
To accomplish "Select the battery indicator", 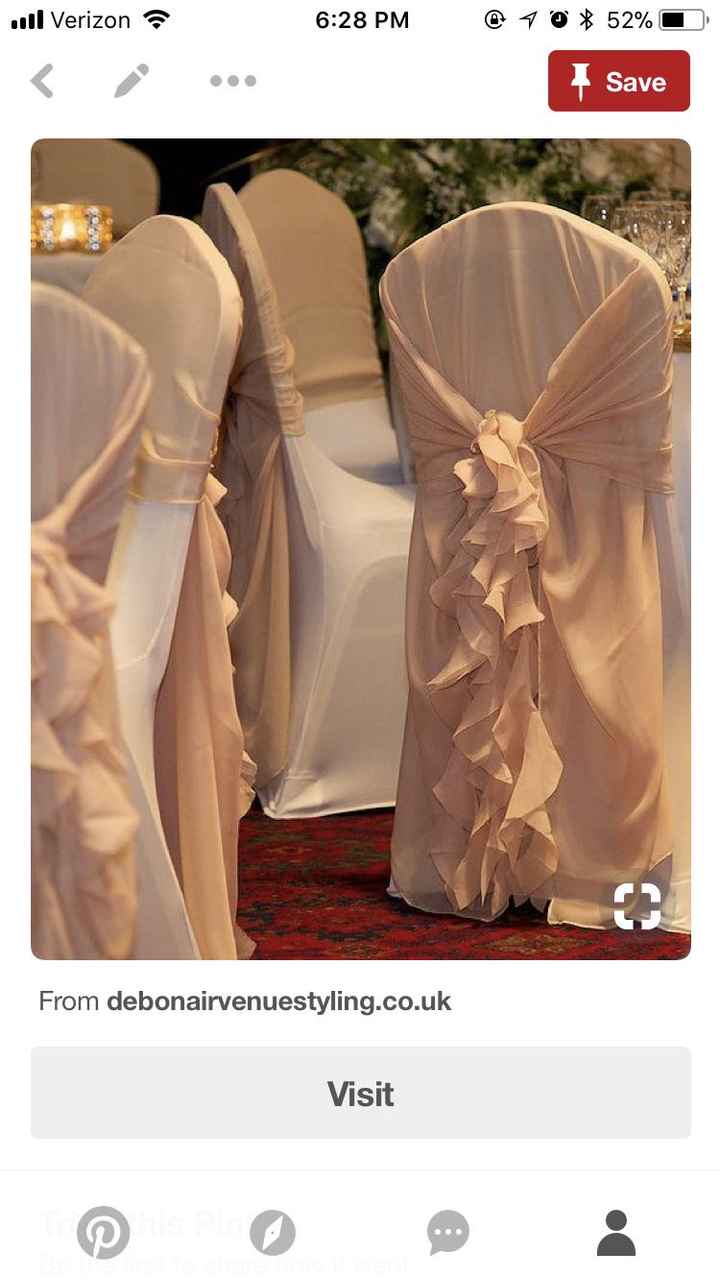I will point(681,17).
